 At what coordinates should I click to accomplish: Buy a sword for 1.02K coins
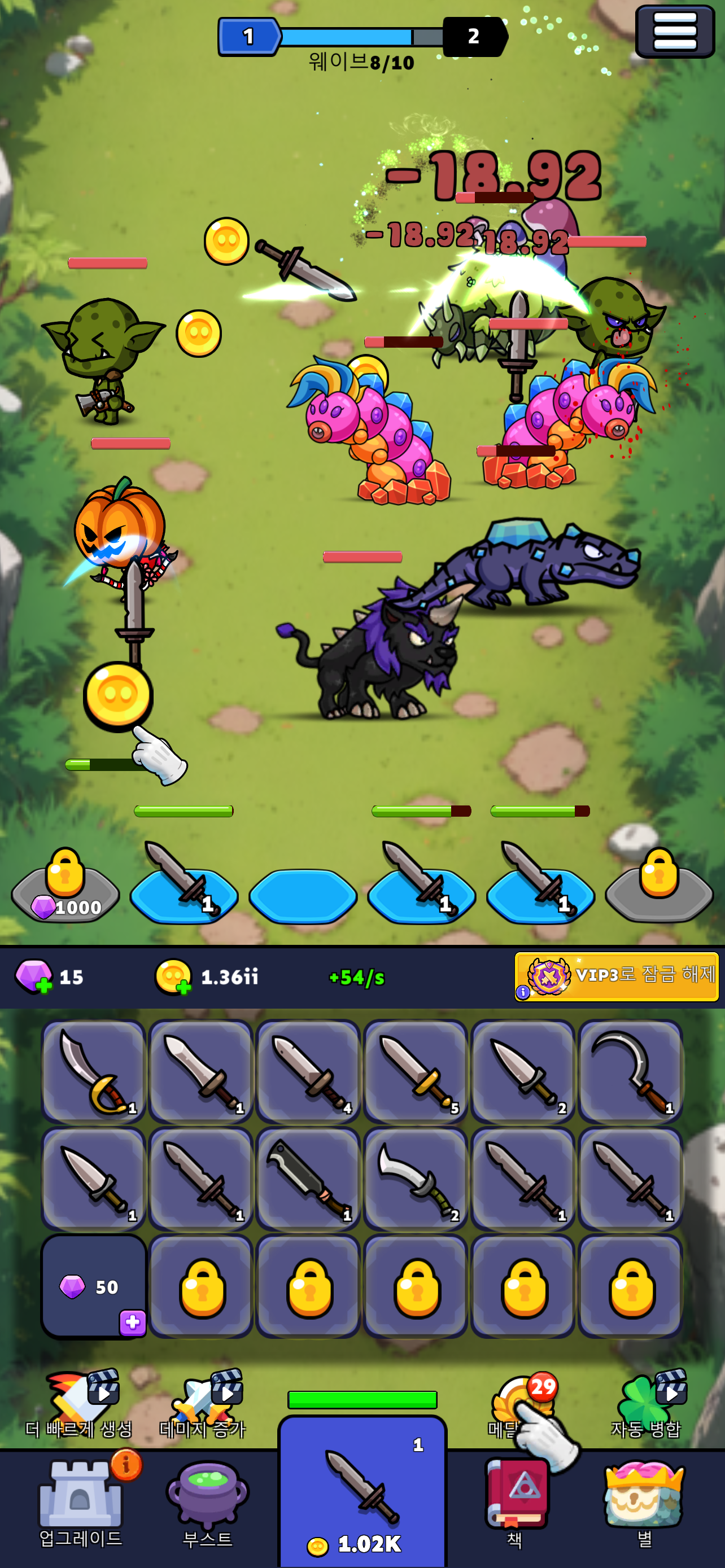point(362,1491)
